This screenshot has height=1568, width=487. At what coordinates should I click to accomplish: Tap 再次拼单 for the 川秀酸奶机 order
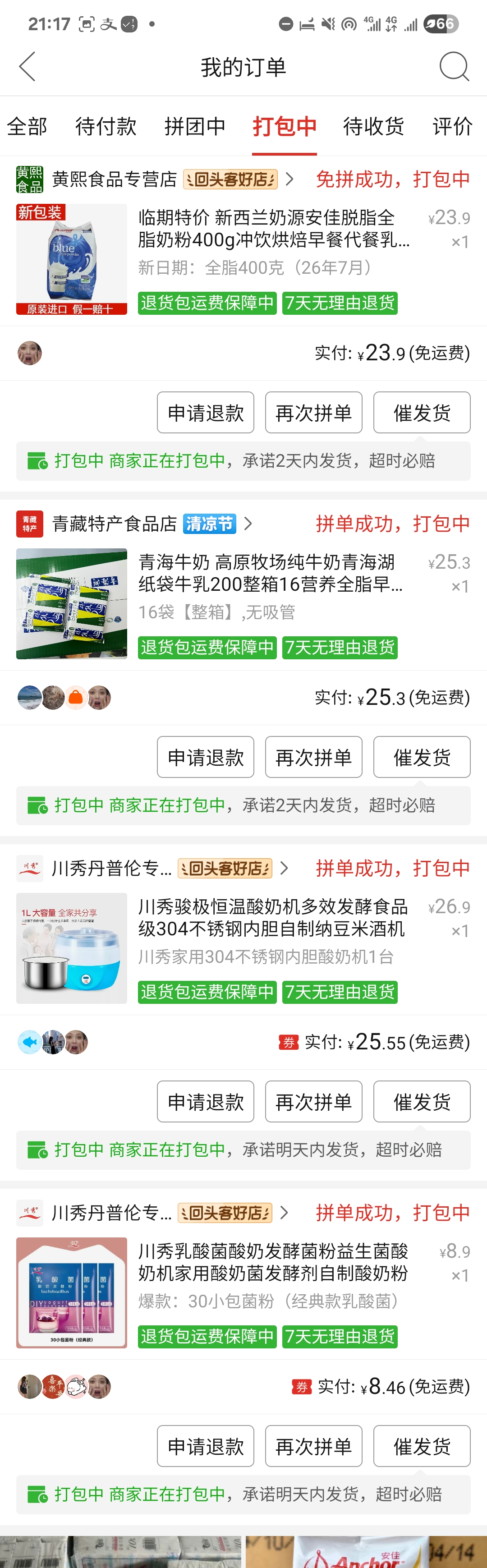(313, 1102)
